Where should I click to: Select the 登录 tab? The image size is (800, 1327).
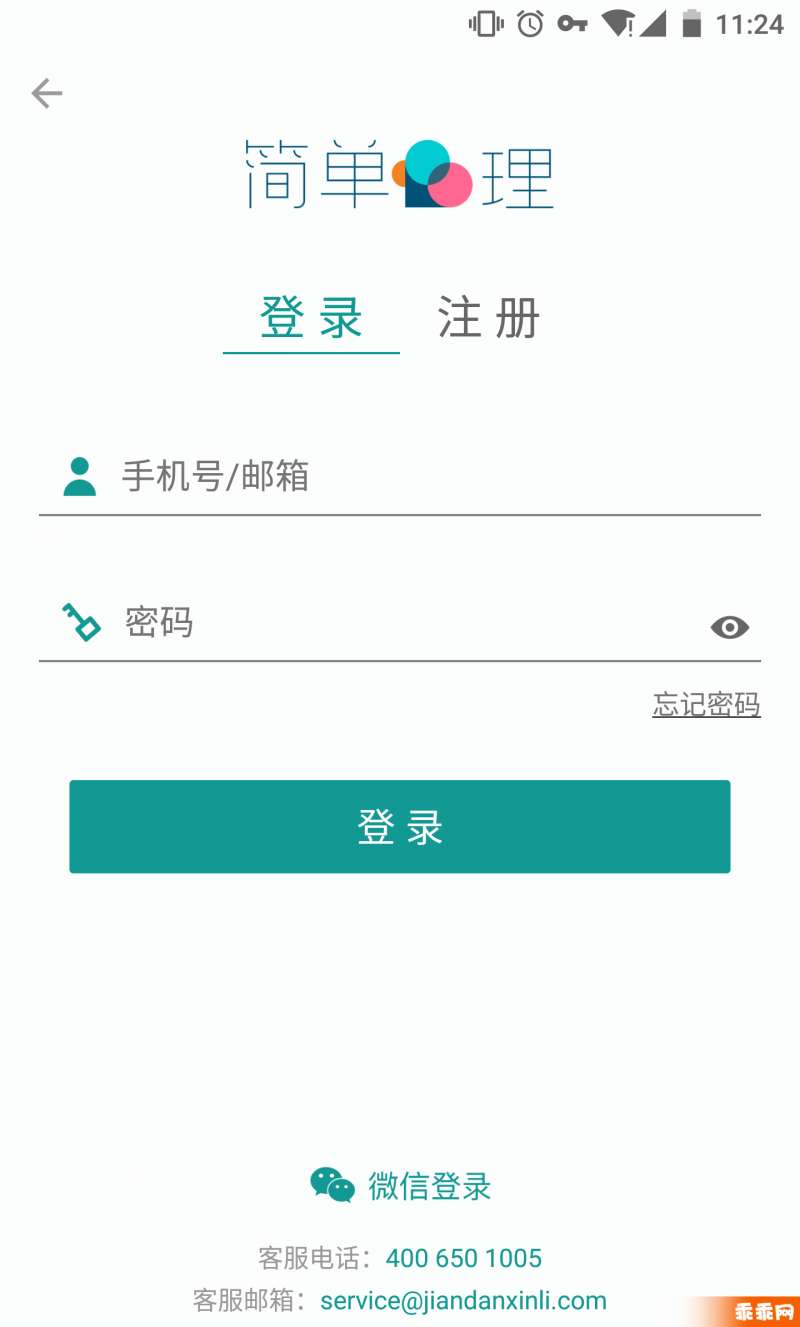(311, 318)
